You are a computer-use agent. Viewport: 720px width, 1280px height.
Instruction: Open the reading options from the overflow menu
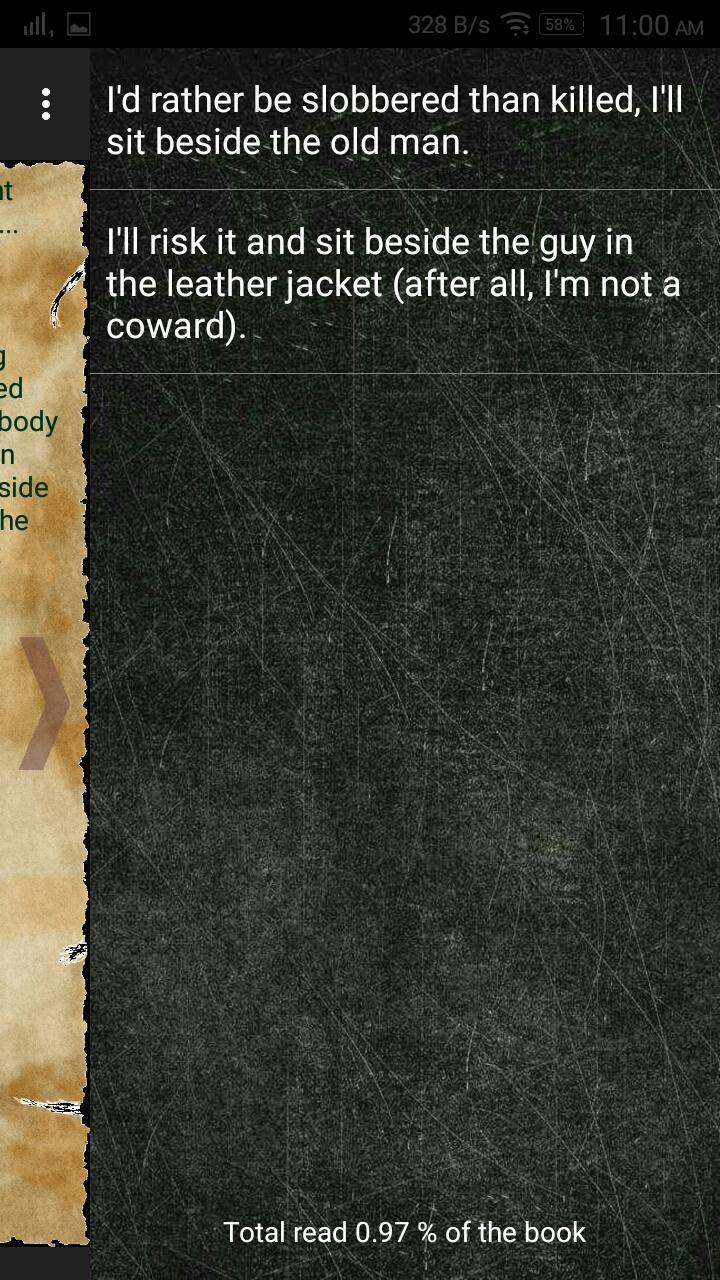tap(45, 103)
